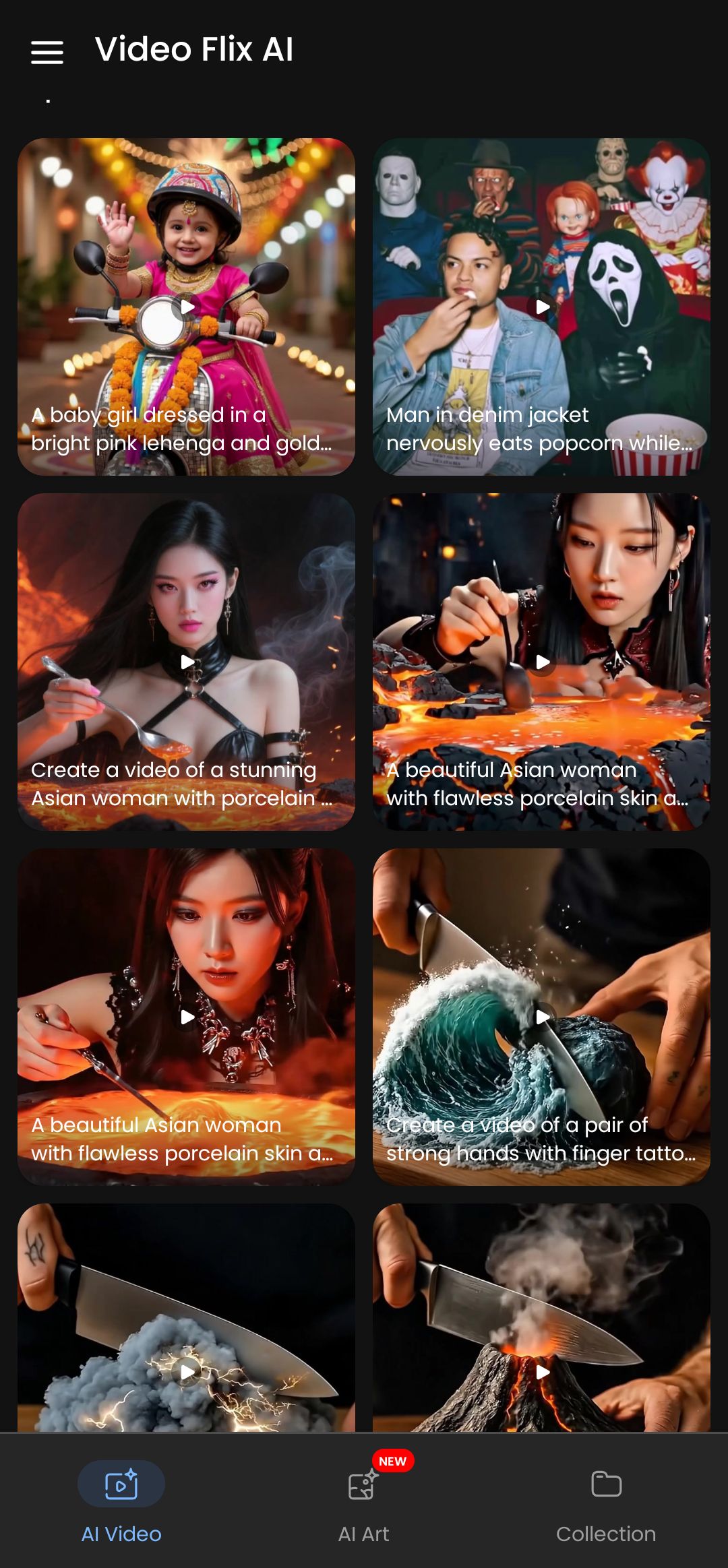Image resolution: width=728 pixels, height=1568 pixels.
Task: Open the man in denim jacket popcorn video
Action: point(541,307)
